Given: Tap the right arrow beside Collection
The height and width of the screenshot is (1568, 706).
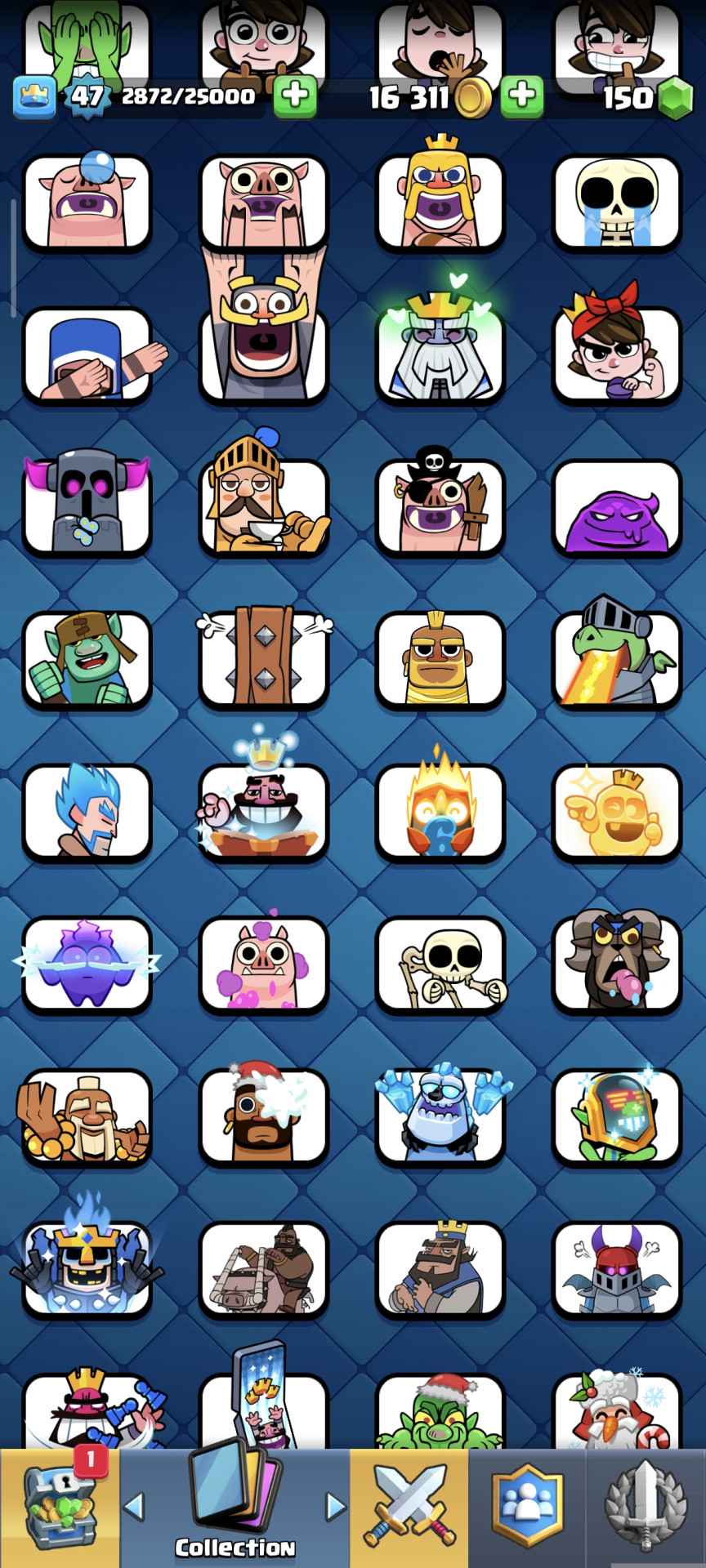Looking at the screenshot, I should click(x=335, y=1505).
